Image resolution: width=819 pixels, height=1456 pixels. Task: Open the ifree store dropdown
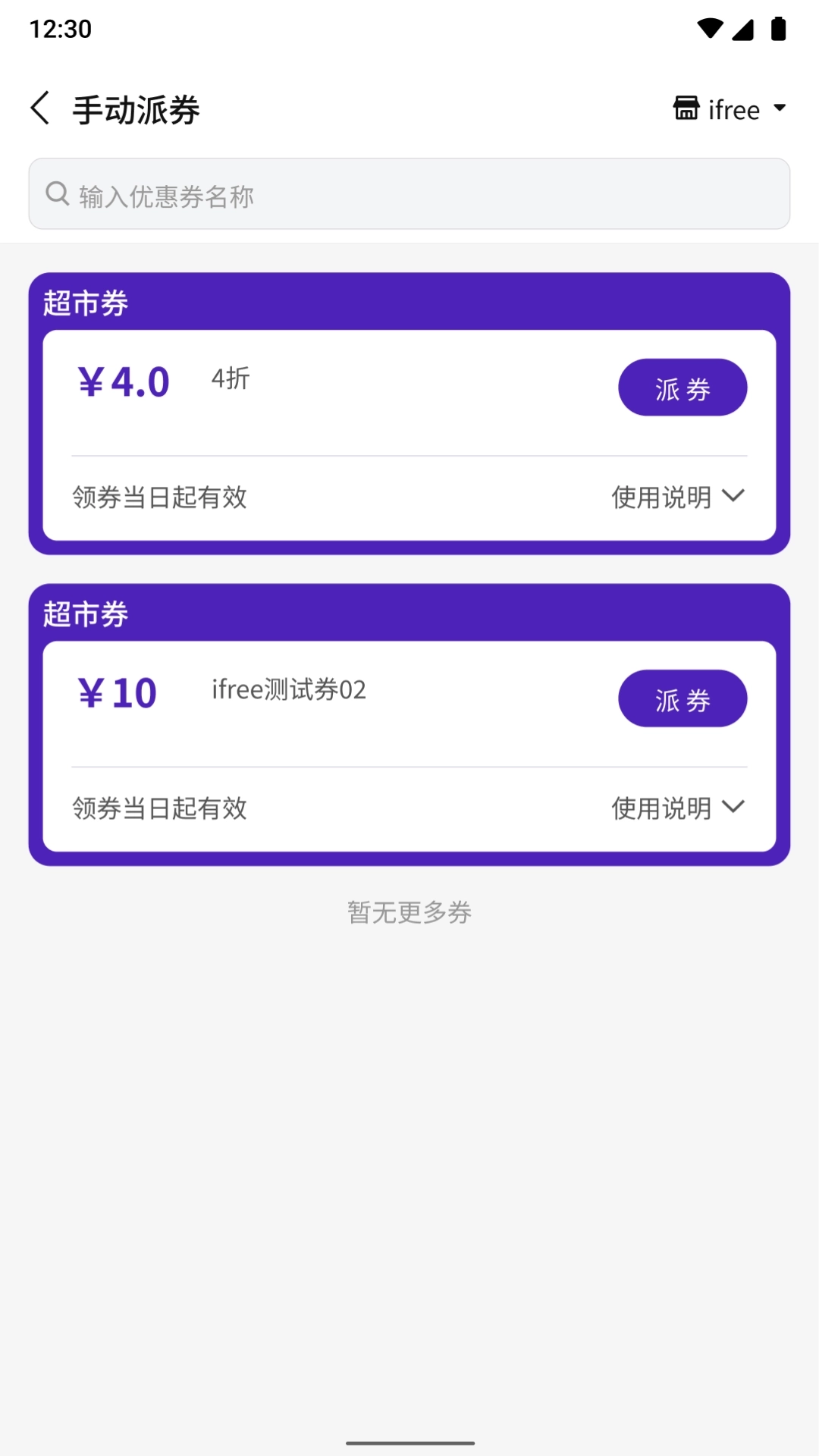coord(730,109)
